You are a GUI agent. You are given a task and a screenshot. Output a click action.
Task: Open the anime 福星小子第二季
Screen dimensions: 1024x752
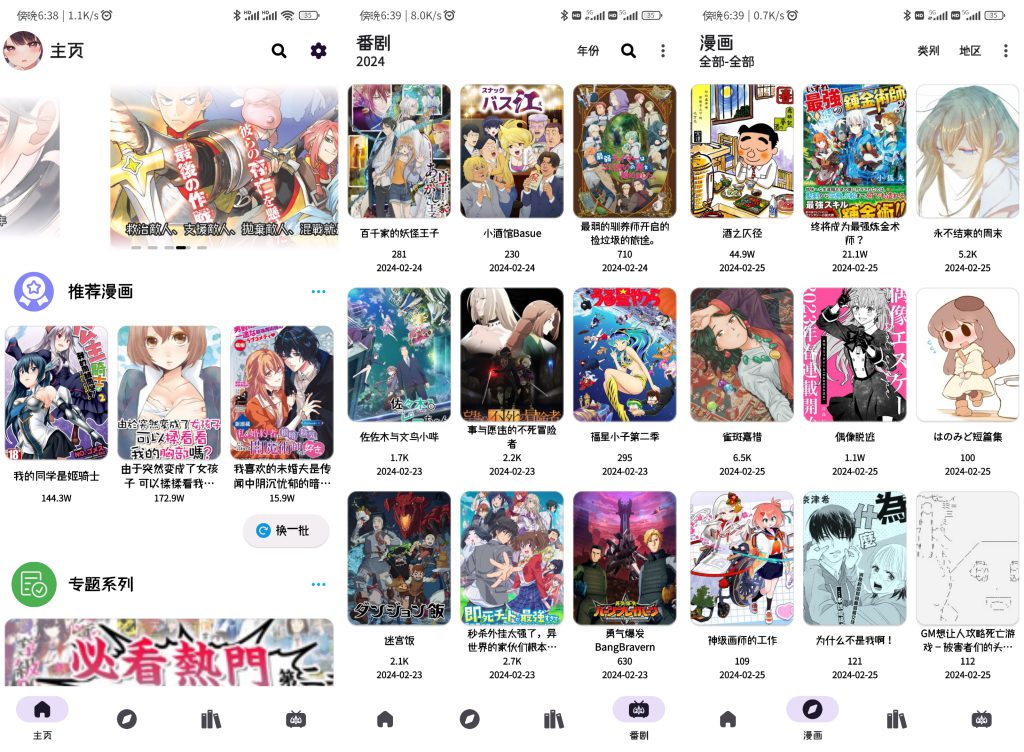[625, 355]
